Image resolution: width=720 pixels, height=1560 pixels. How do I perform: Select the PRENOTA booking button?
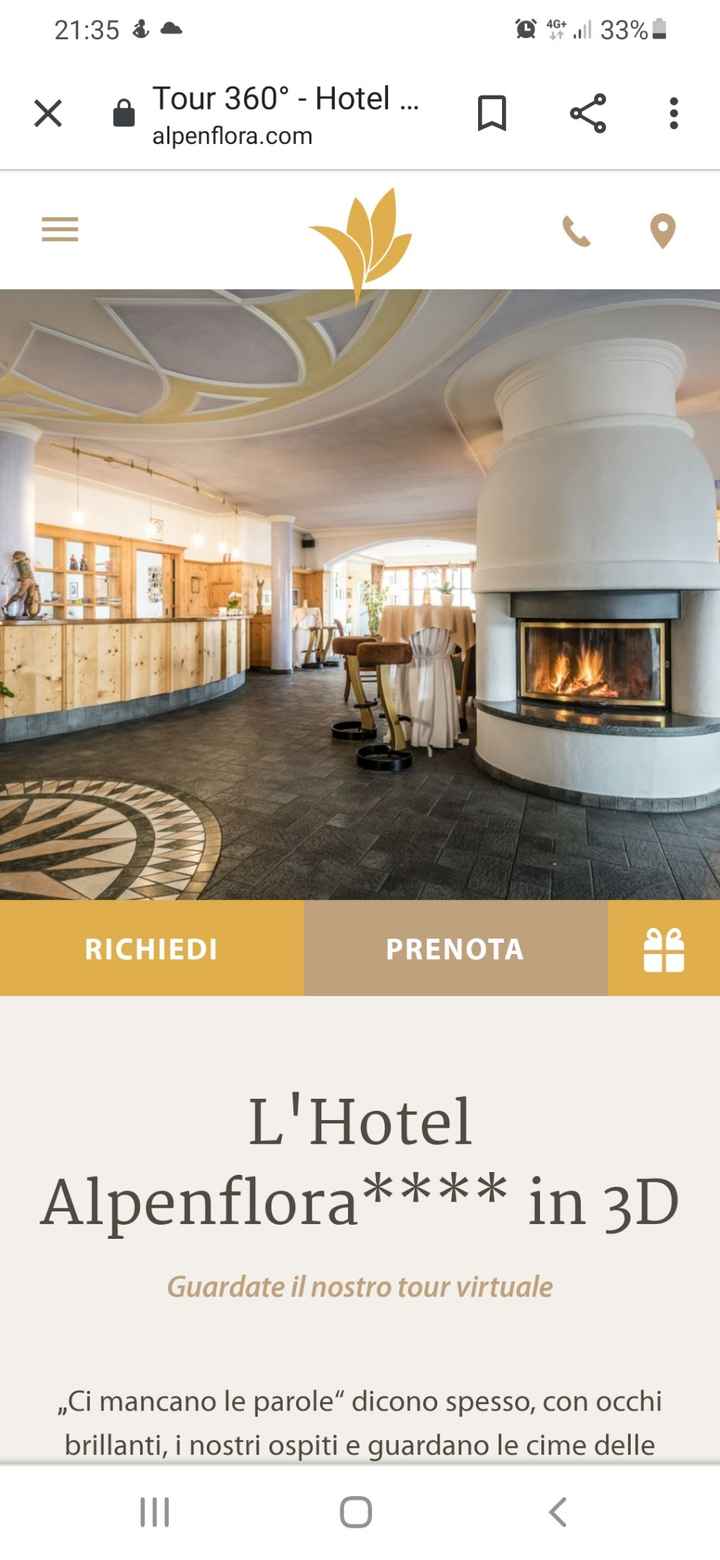(455, 949)
